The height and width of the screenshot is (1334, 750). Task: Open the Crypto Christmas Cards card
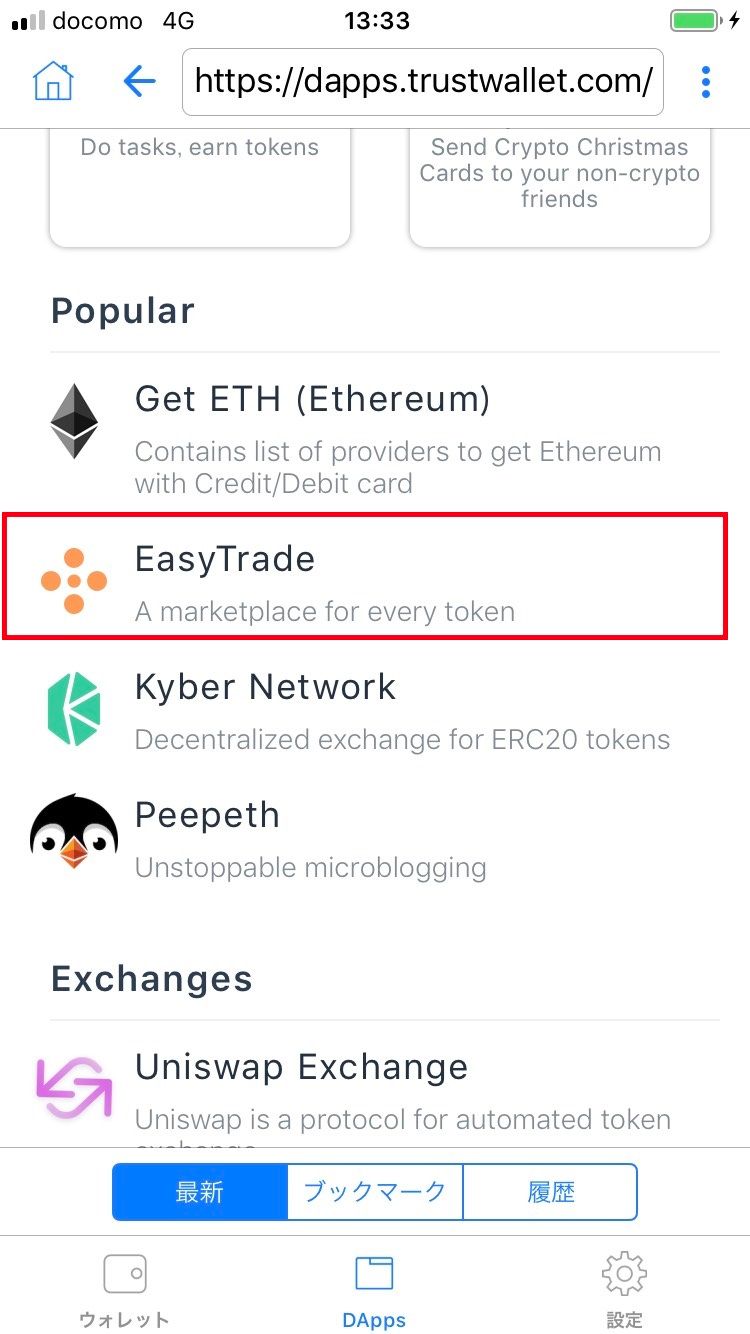coord(559,185)
